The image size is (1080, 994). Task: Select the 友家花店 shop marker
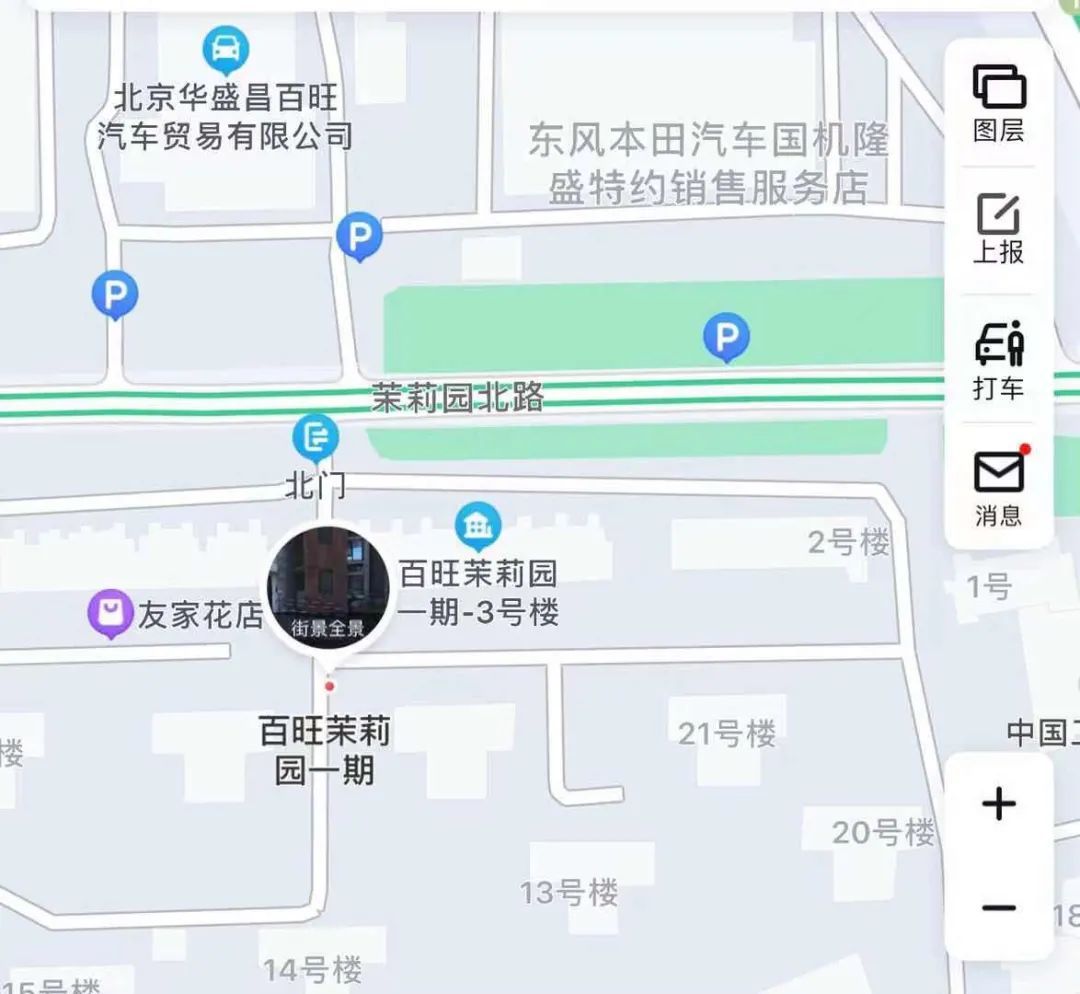click(x=111, y=615)
